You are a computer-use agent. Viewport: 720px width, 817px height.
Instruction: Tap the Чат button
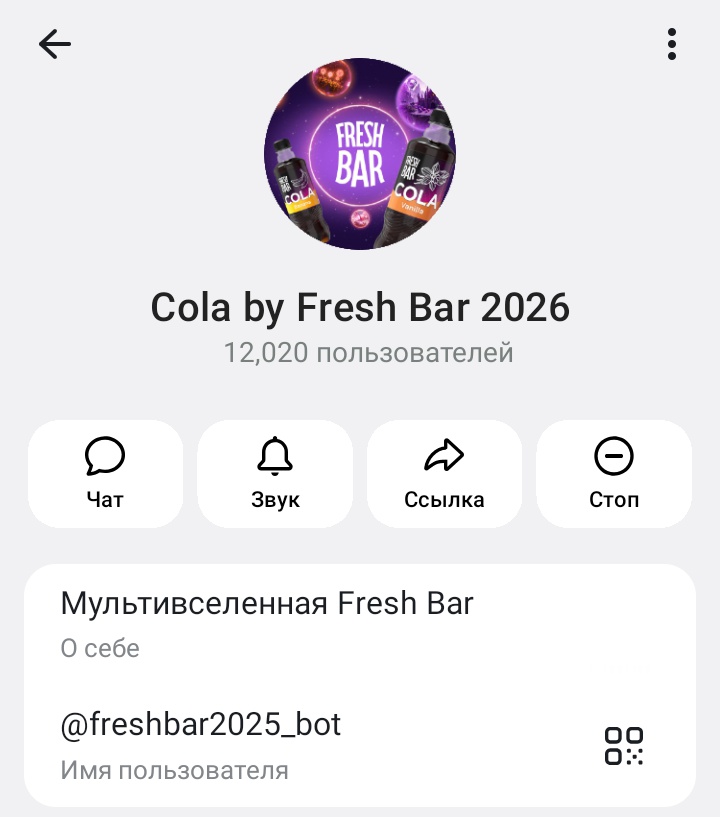[x=105, y=474]
